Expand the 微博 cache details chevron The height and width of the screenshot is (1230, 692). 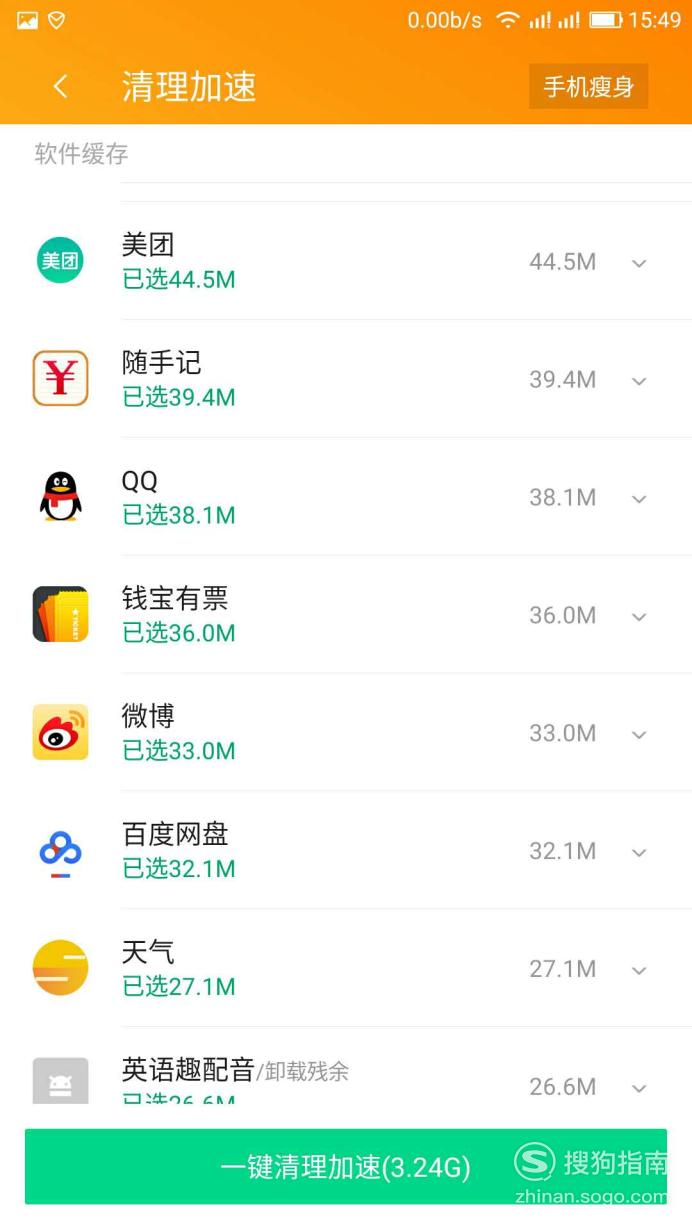[639, 735]
